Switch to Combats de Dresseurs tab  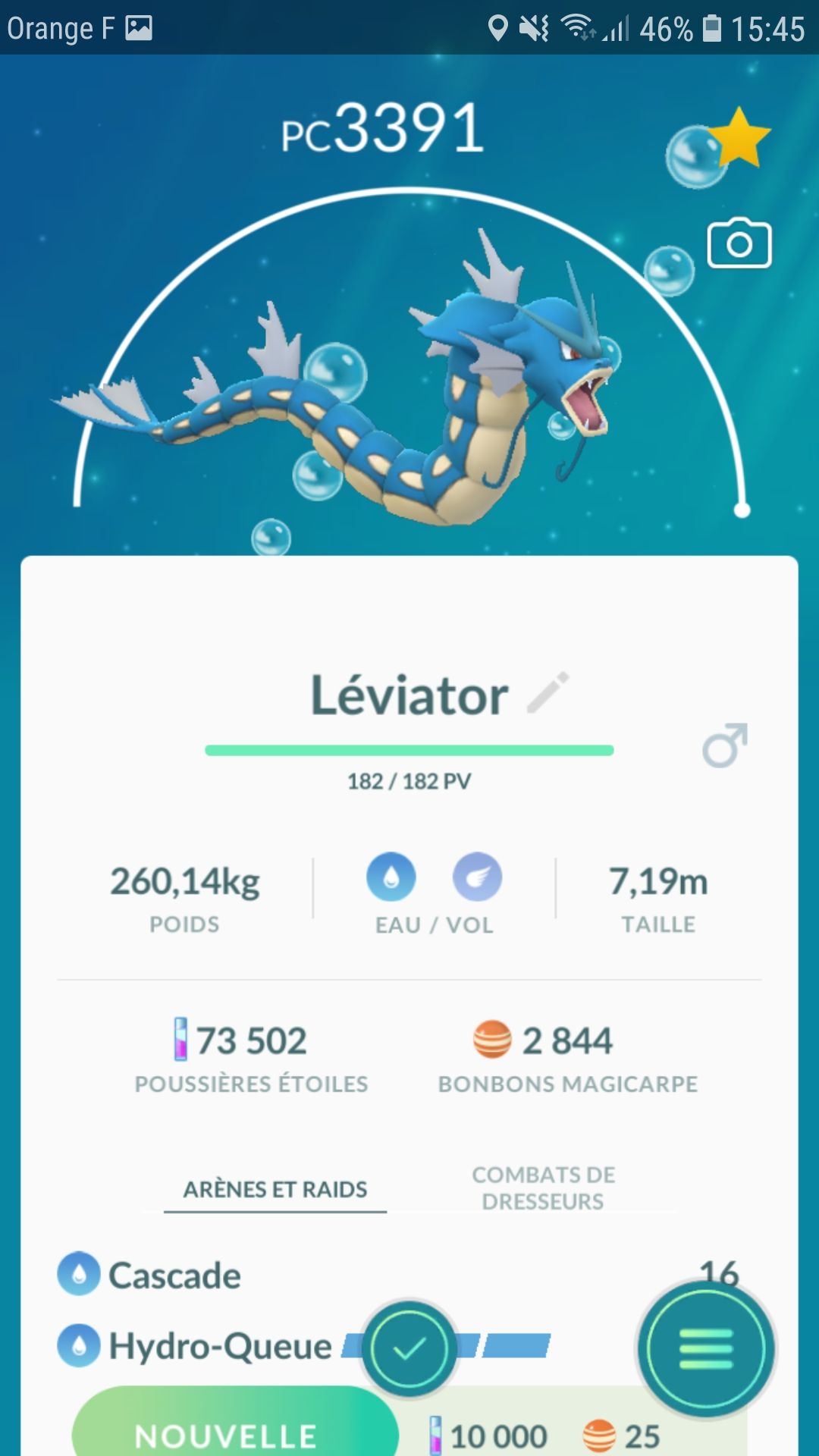[x=543, y=1188]
